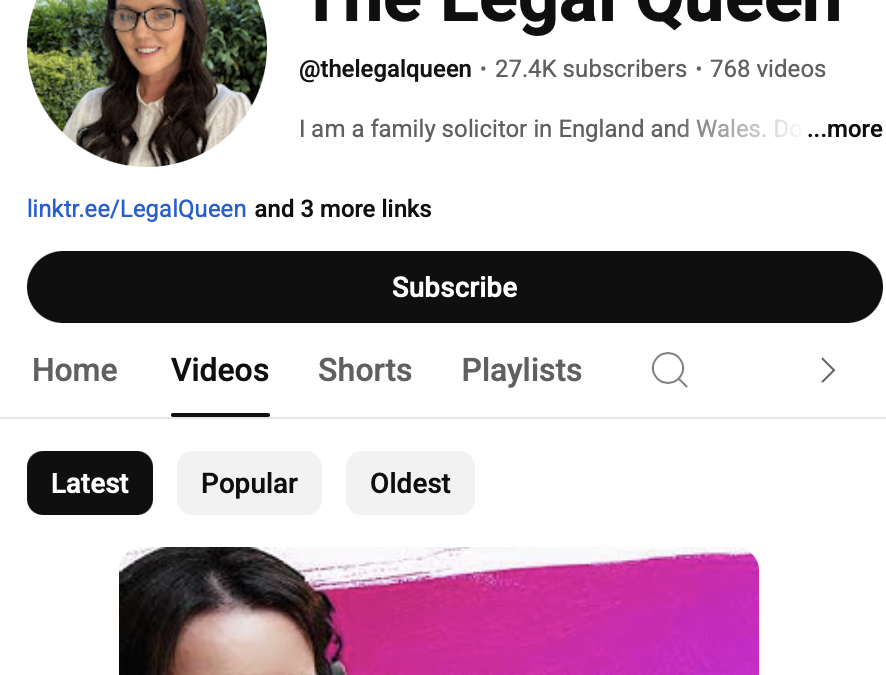Switch to the Shorts tab
This screenshot has height=675, width=886.
click(x=364, y=370)
